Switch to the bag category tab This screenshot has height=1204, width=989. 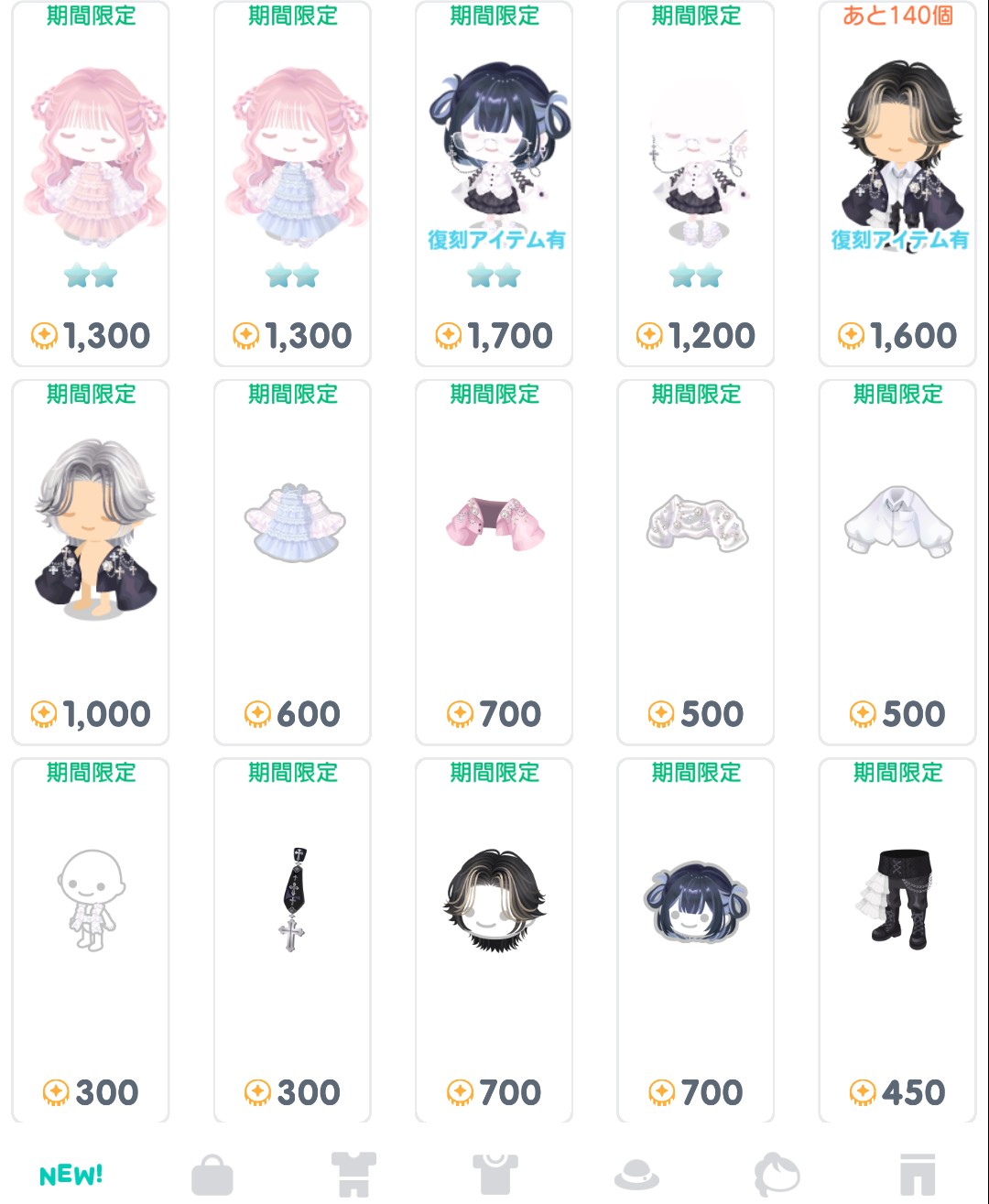pos(212,1175)
